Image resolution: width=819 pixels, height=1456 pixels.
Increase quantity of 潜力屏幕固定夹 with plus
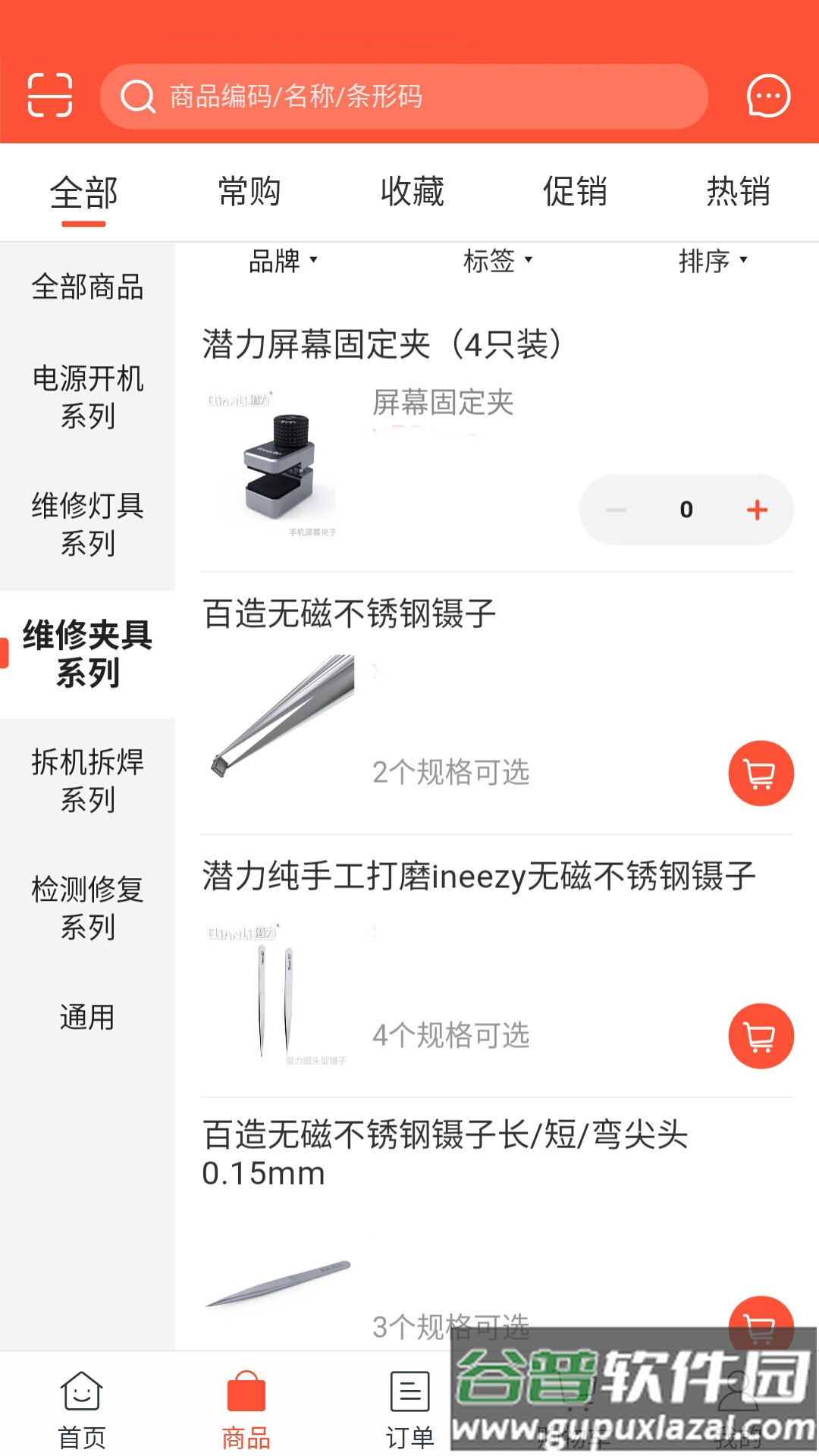tap(756, 510)
